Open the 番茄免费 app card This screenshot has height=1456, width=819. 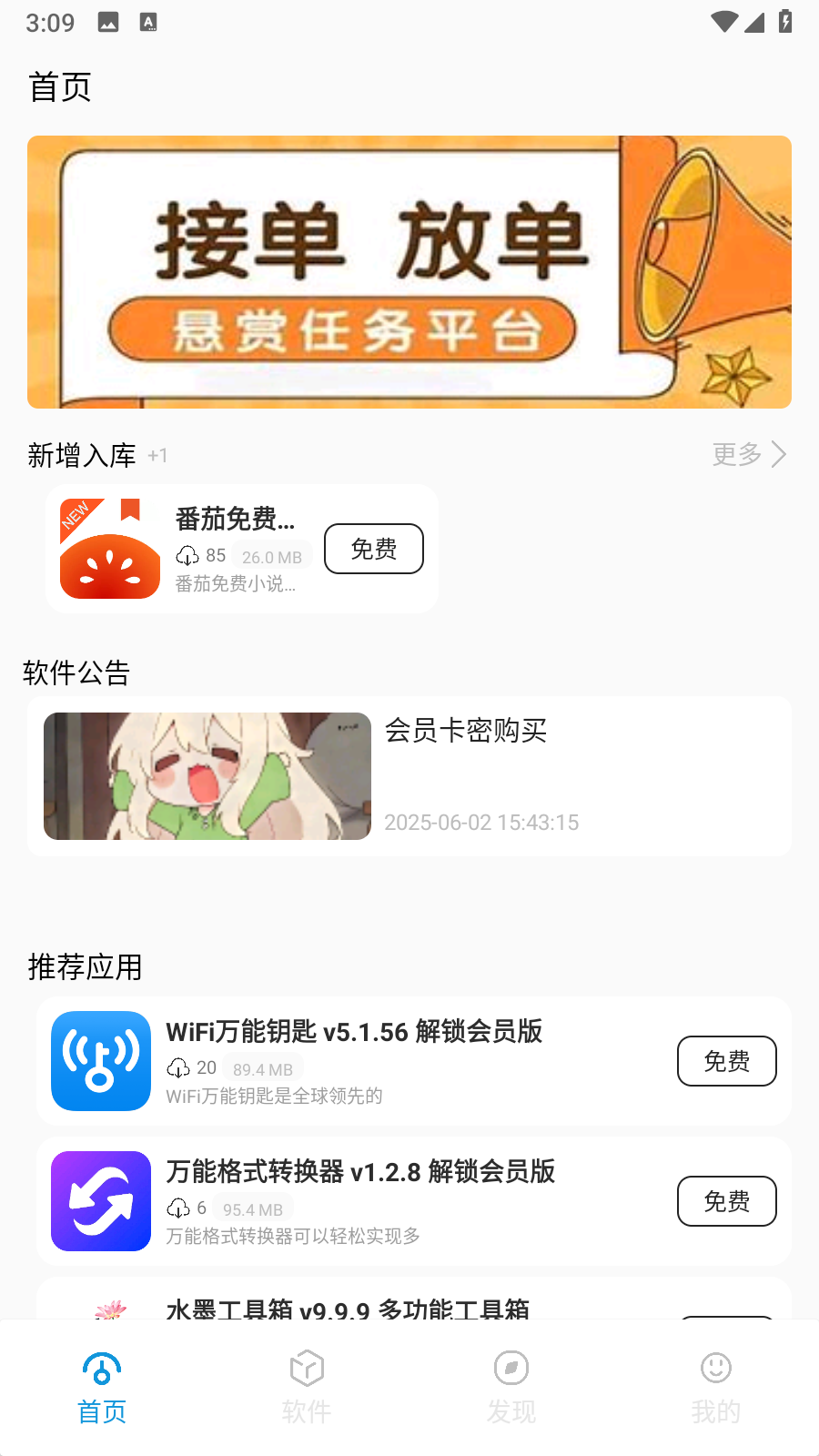[x=241, y=549]
